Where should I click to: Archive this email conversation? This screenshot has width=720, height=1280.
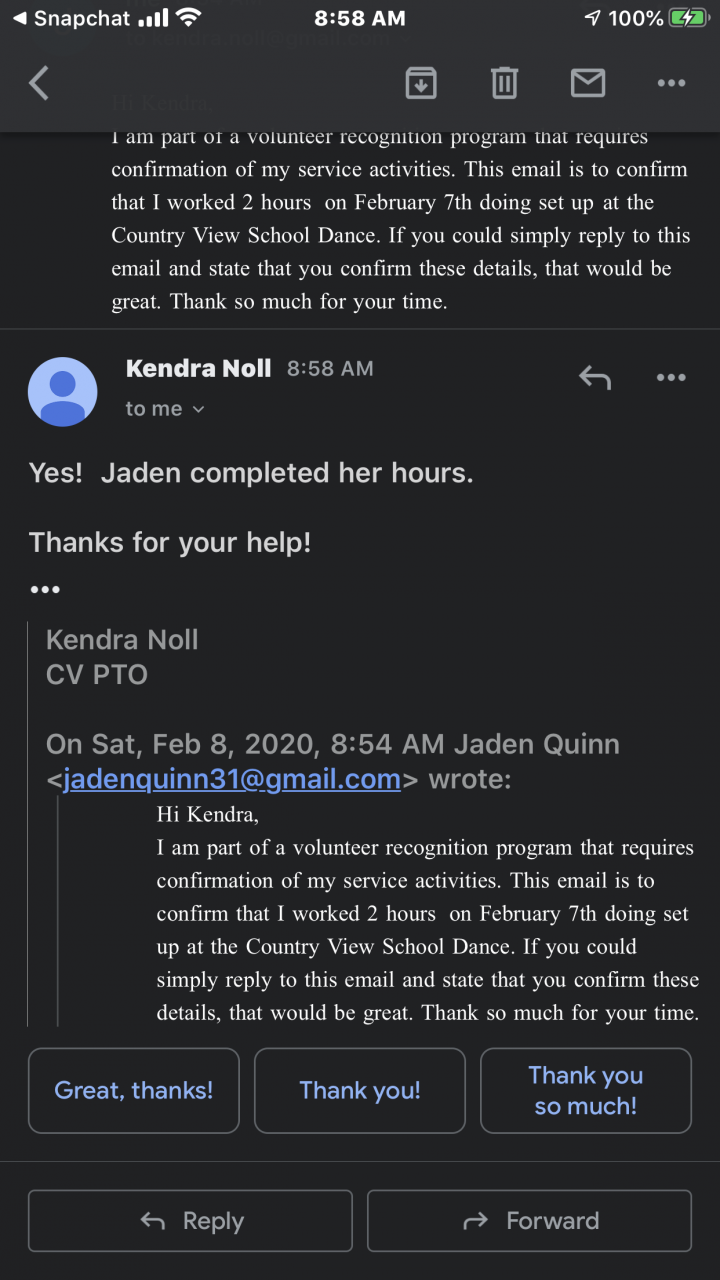[421, 83]
